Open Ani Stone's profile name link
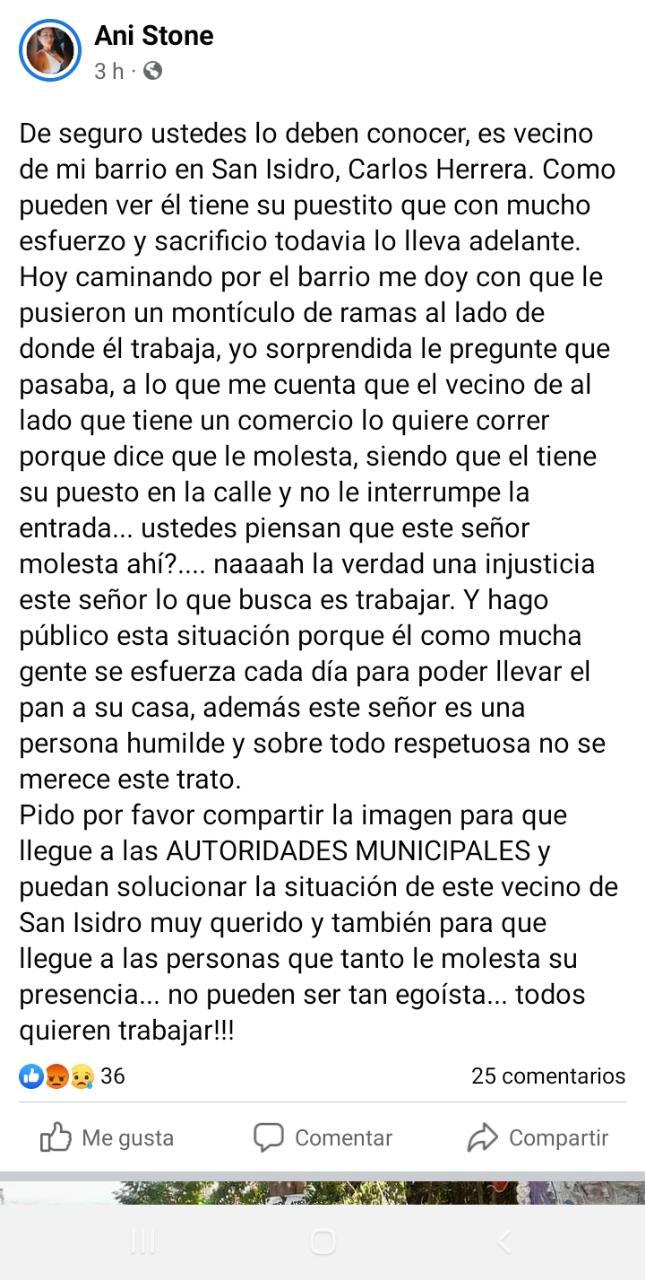This screenshot has width=645, height=1280. coord(154,36)
